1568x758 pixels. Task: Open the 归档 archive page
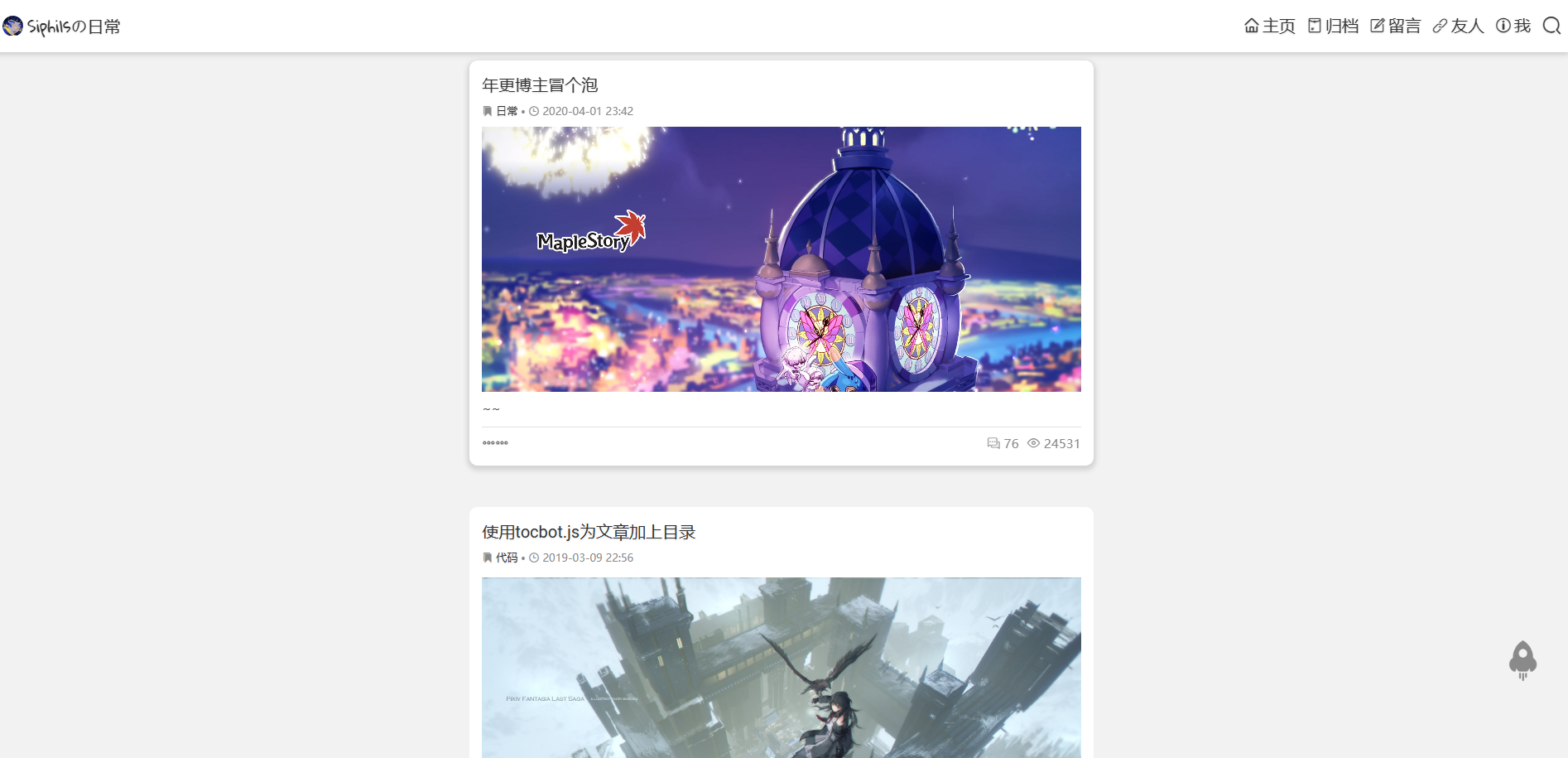(1333, 26)
